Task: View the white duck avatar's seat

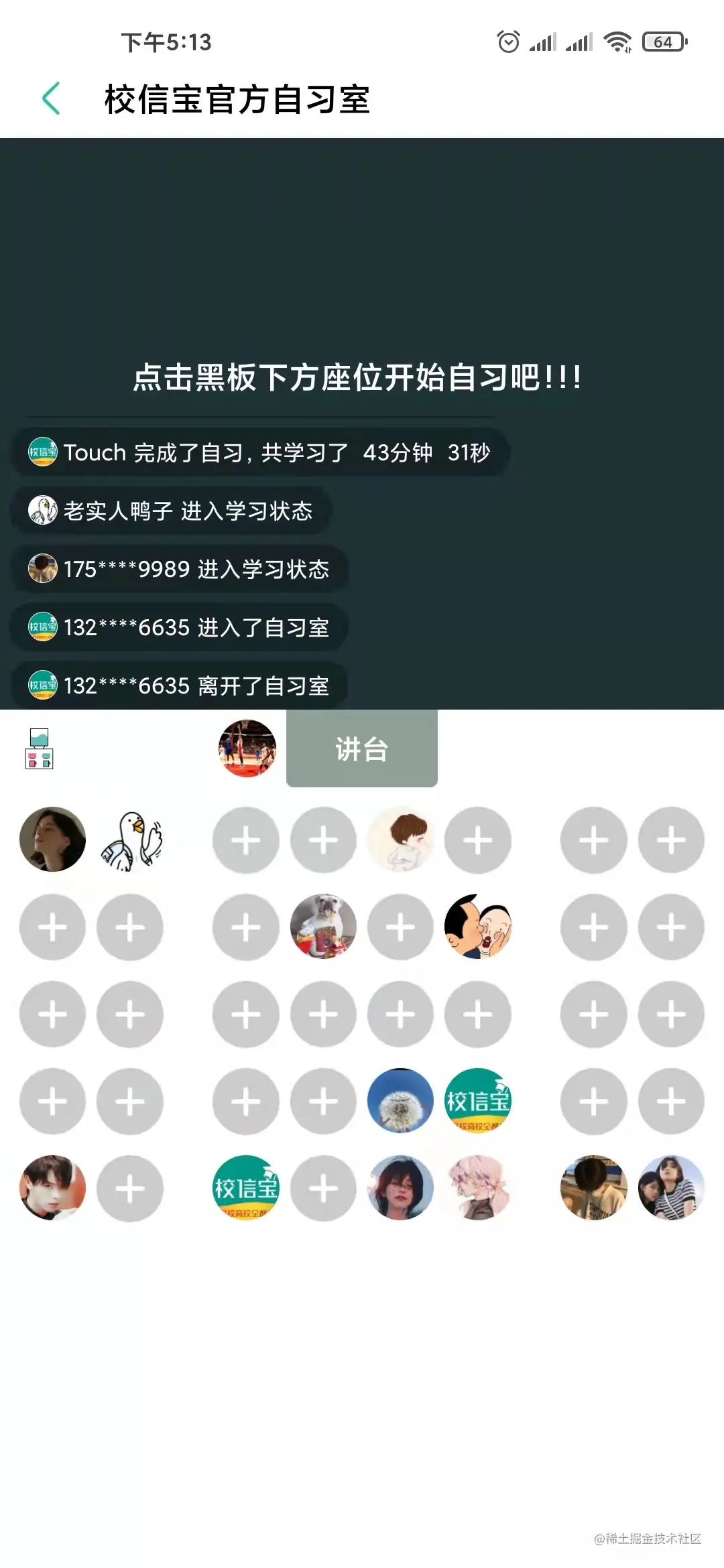Action: click(130, 840)
